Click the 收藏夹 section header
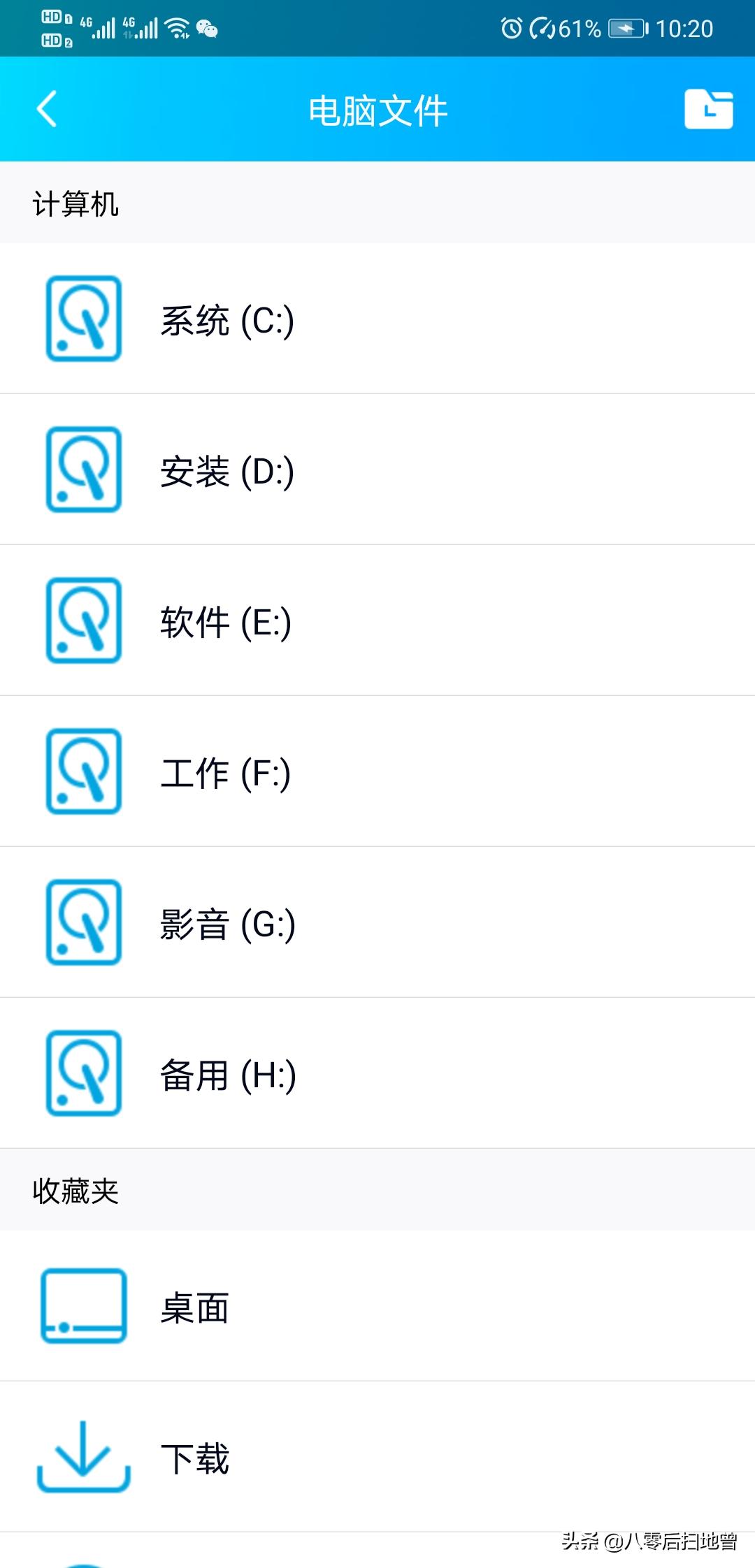 click(x=77, y=1190)
